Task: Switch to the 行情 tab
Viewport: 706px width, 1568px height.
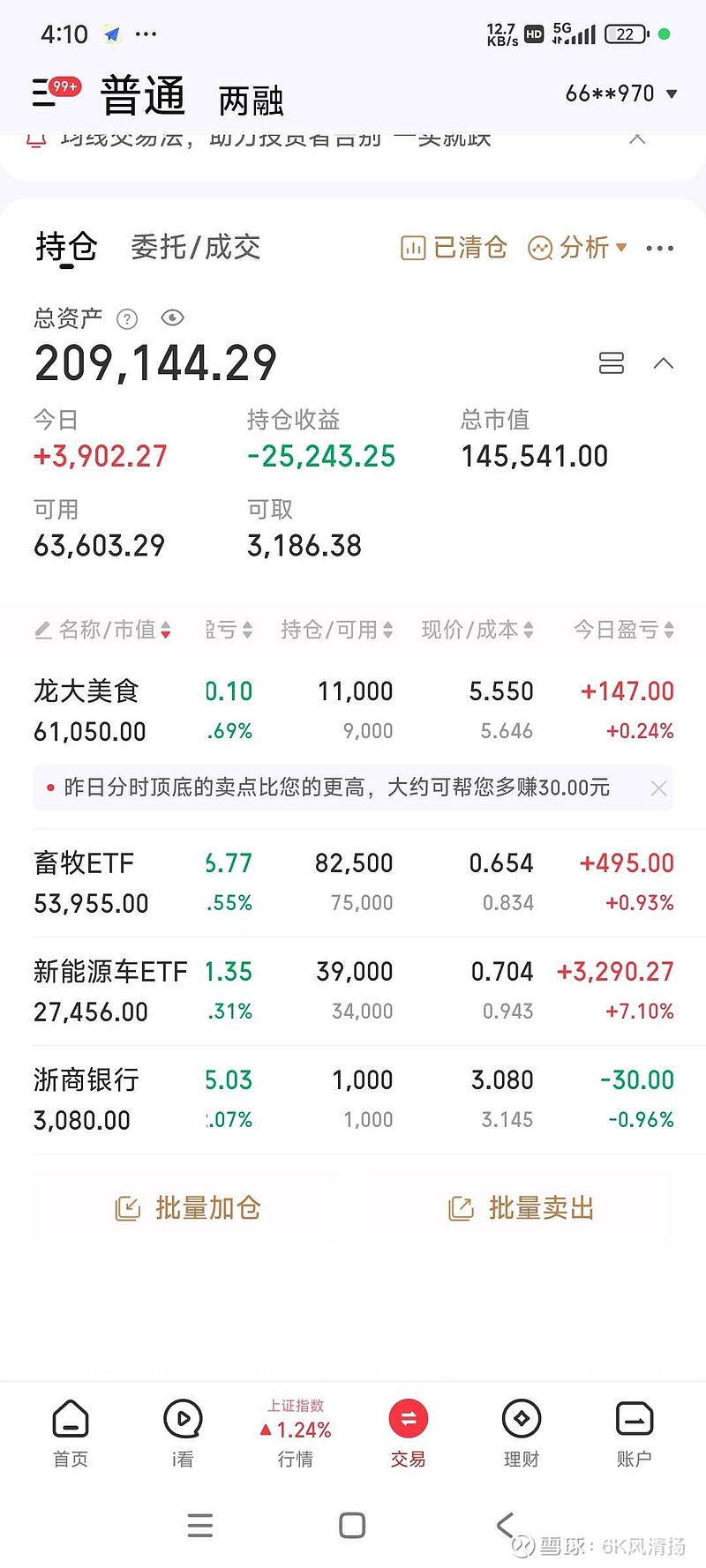Action: click(296, 1433)
